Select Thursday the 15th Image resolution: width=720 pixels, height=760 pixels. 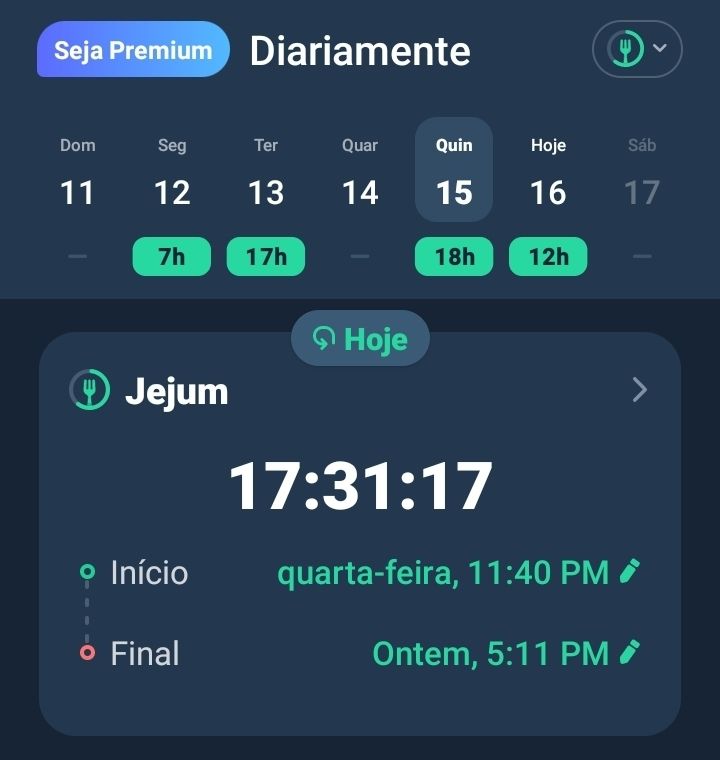click(x=454, y=191)
